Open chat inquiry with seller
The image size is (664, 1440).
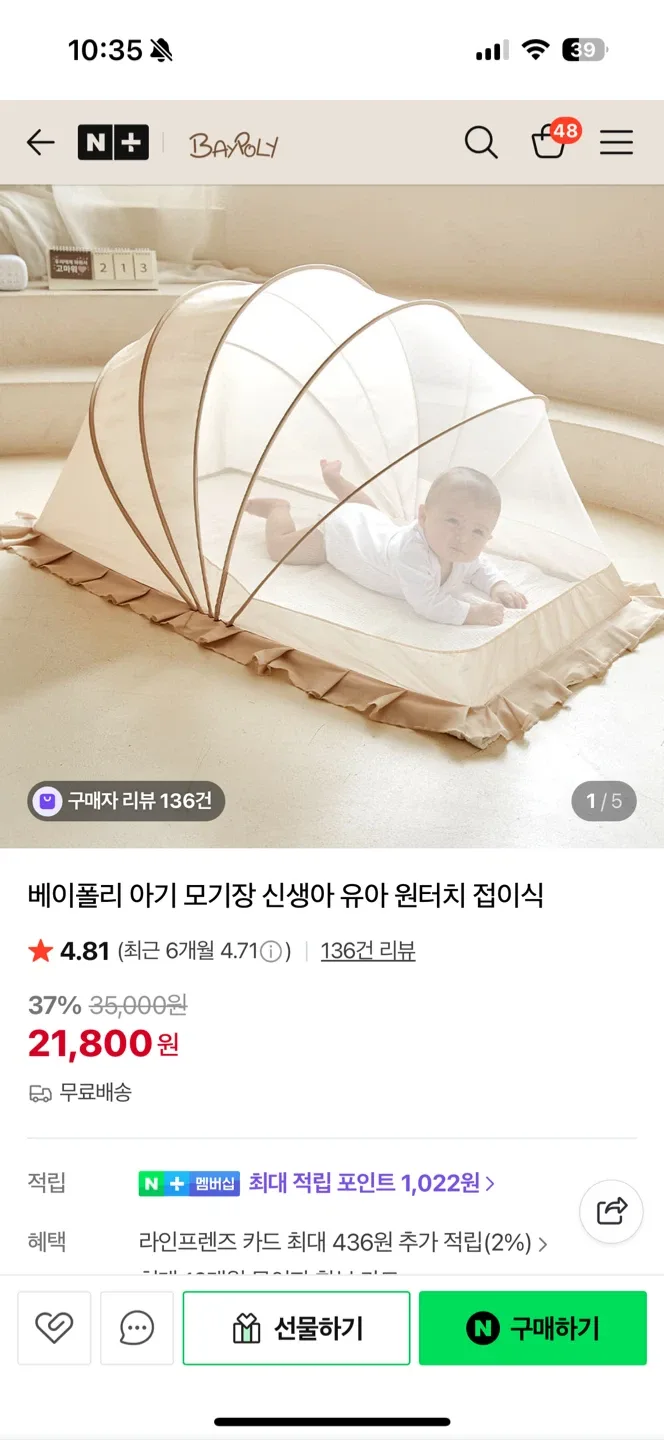pos(137,1328)
